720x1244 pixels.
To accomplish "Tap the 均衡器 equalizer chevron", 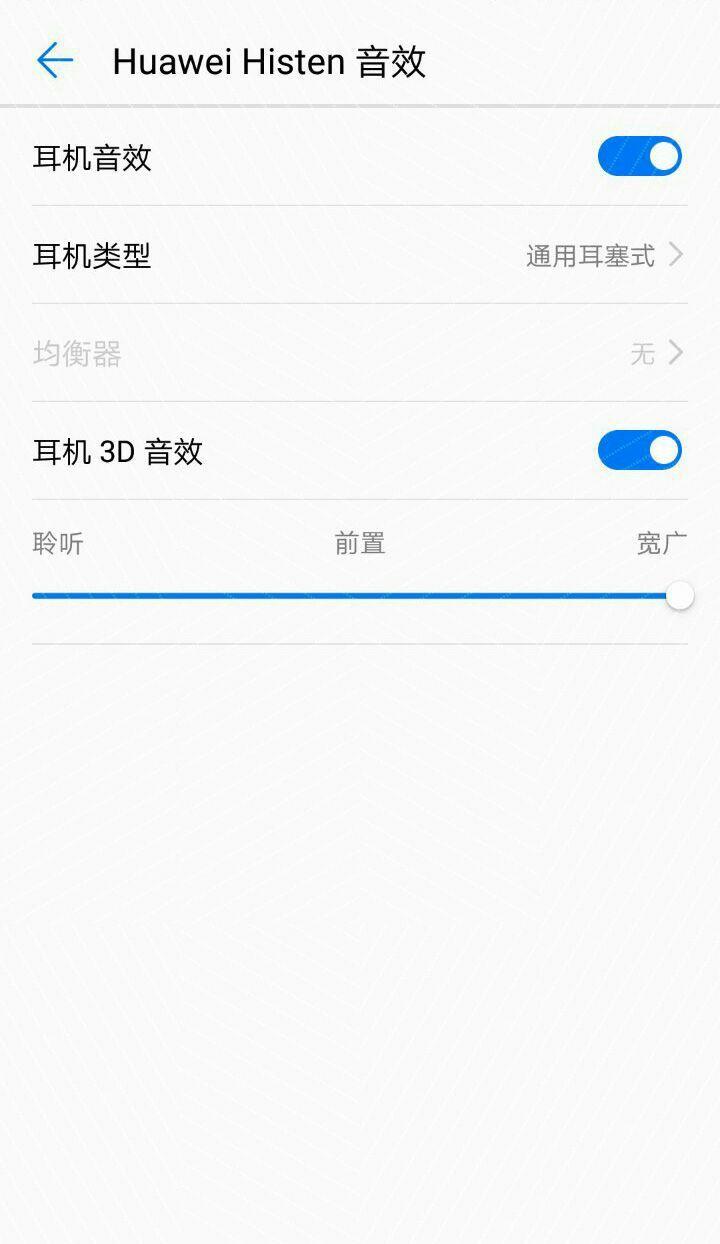I will tap(678, 353).
